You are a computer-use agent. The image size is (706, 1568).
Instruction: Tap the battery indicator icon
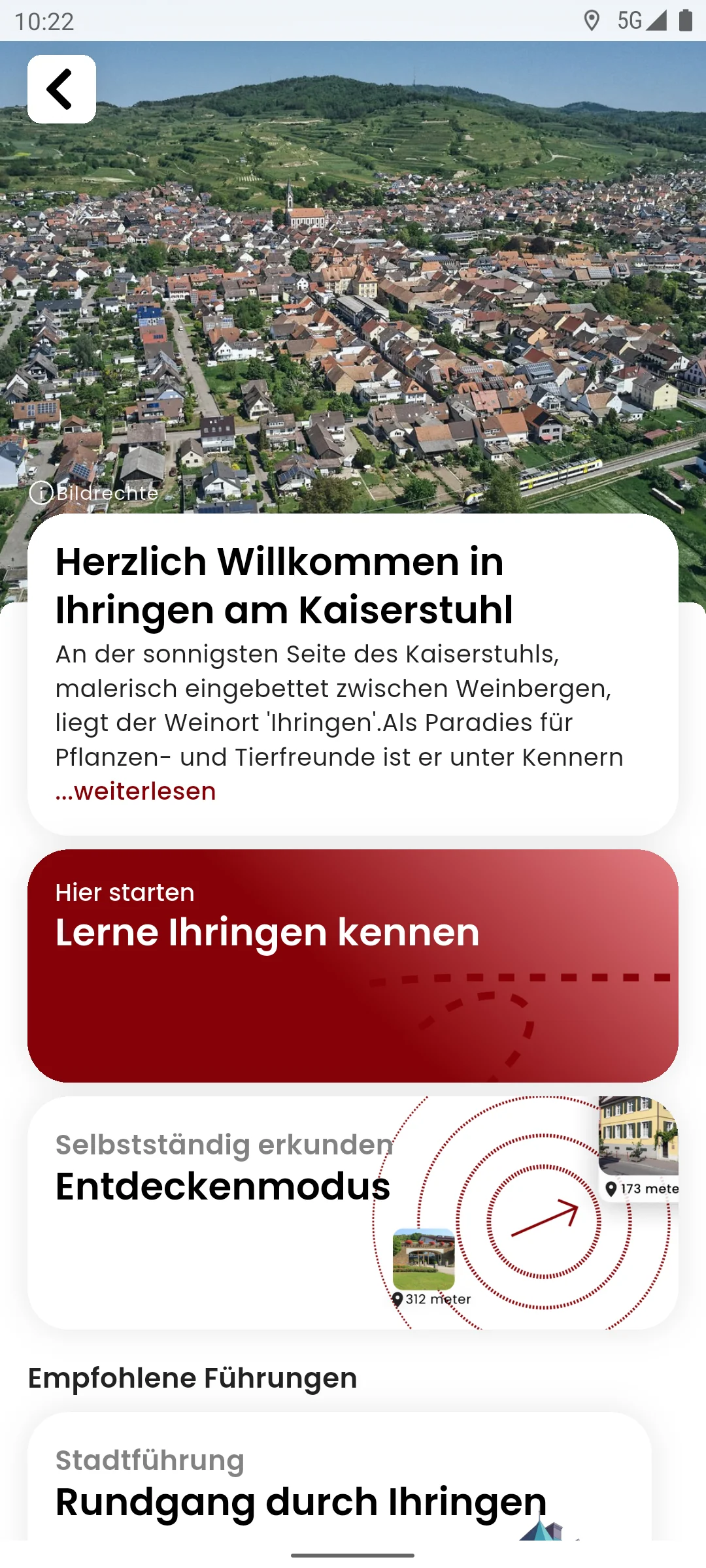pyautogui.click(x=686, y=20)
